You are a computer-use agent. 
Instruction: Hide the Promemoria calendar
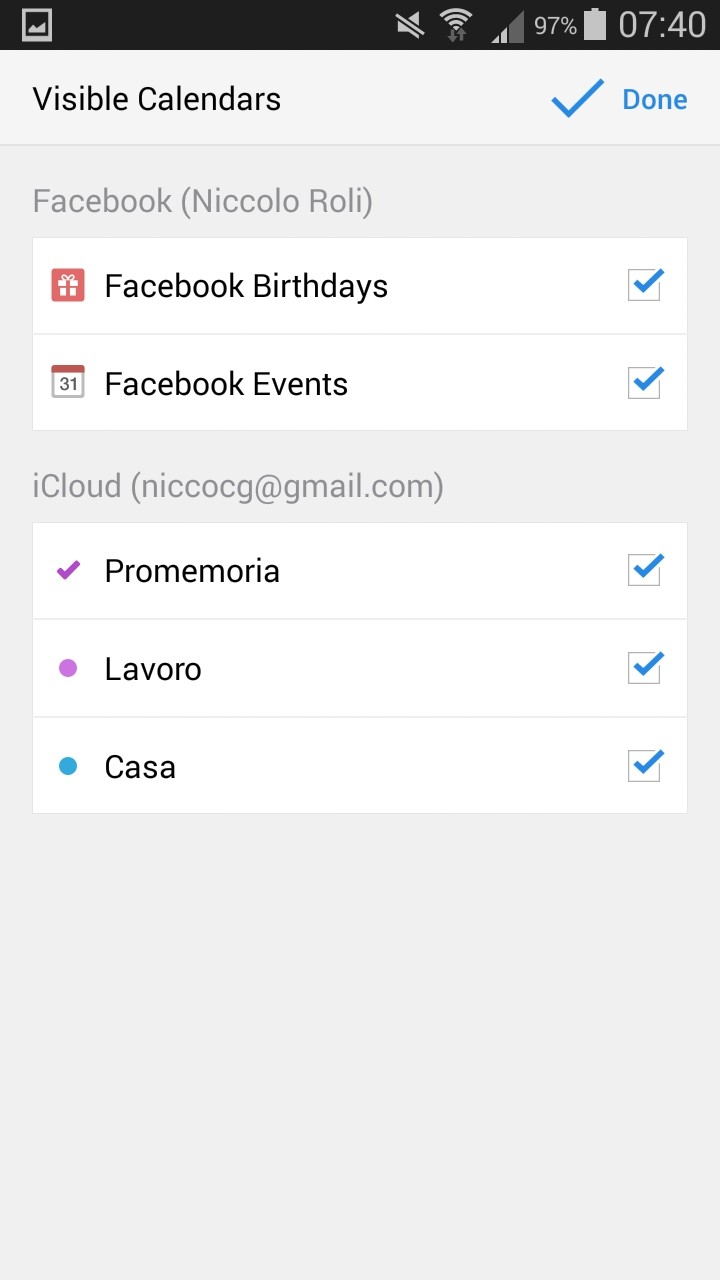pyautogui.click(x=645, y=569)
